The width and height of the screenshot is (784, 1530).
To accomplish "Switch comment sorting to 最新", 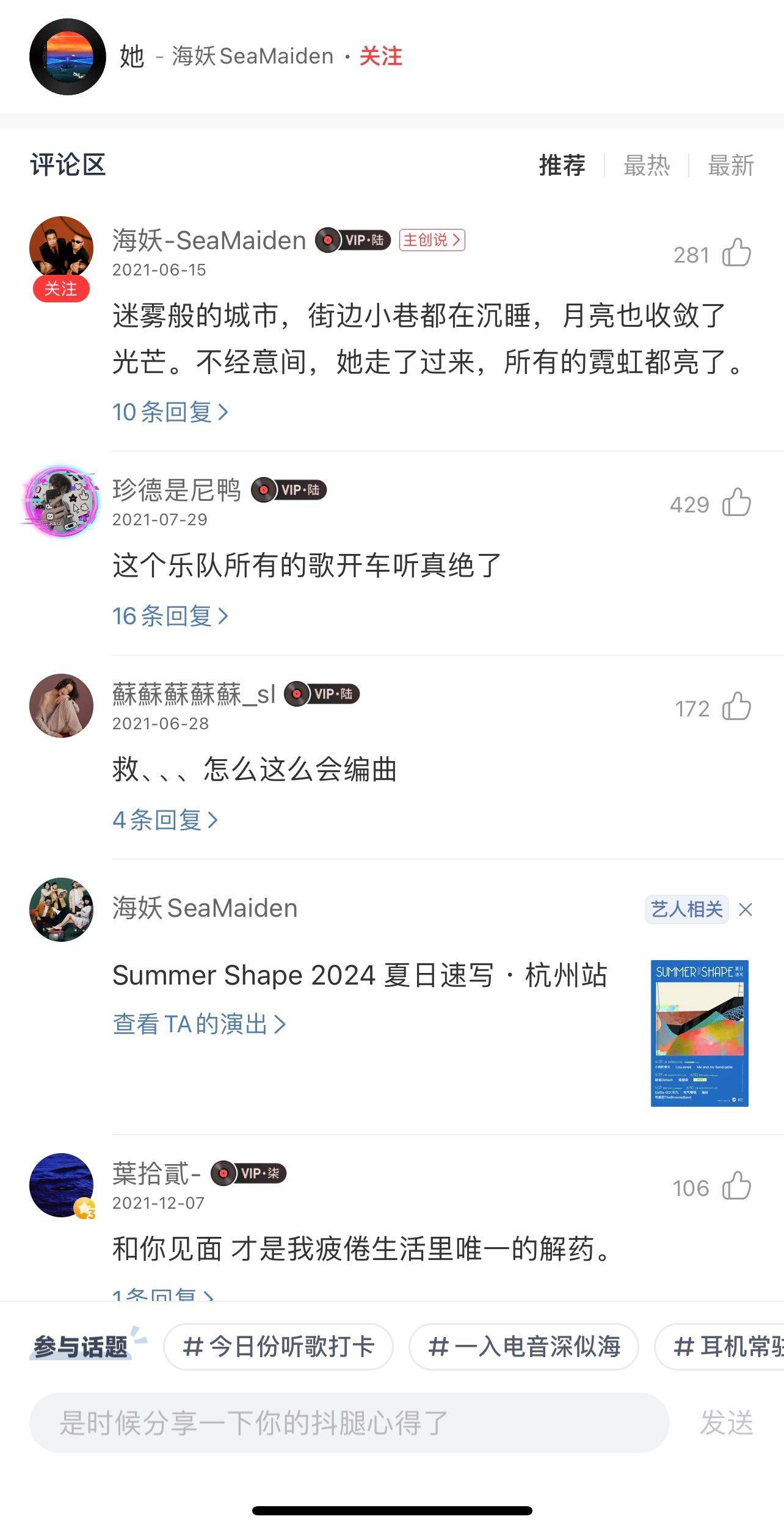I will coord(731,165).
